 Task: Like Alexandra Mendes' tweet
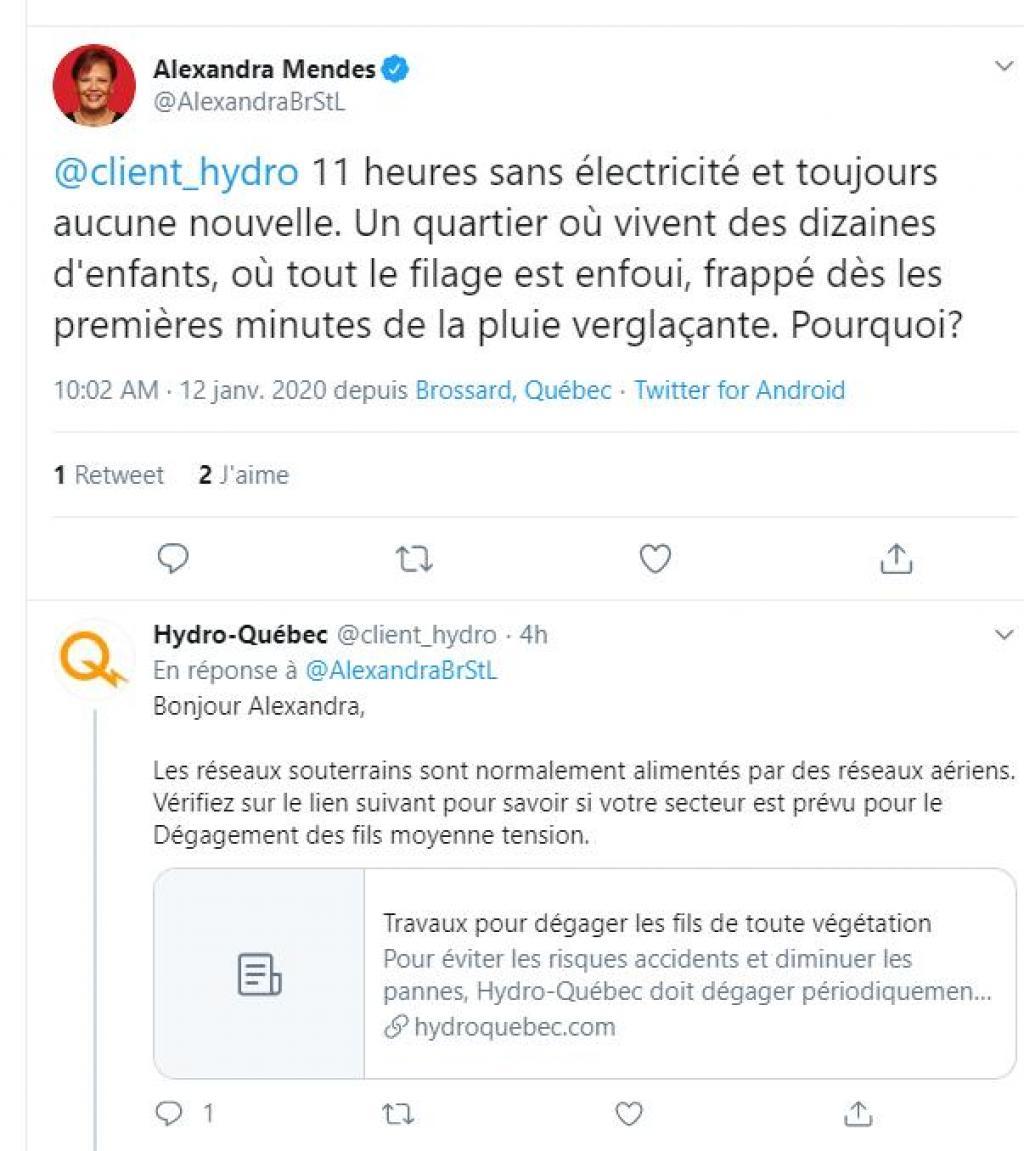(654, 559)
